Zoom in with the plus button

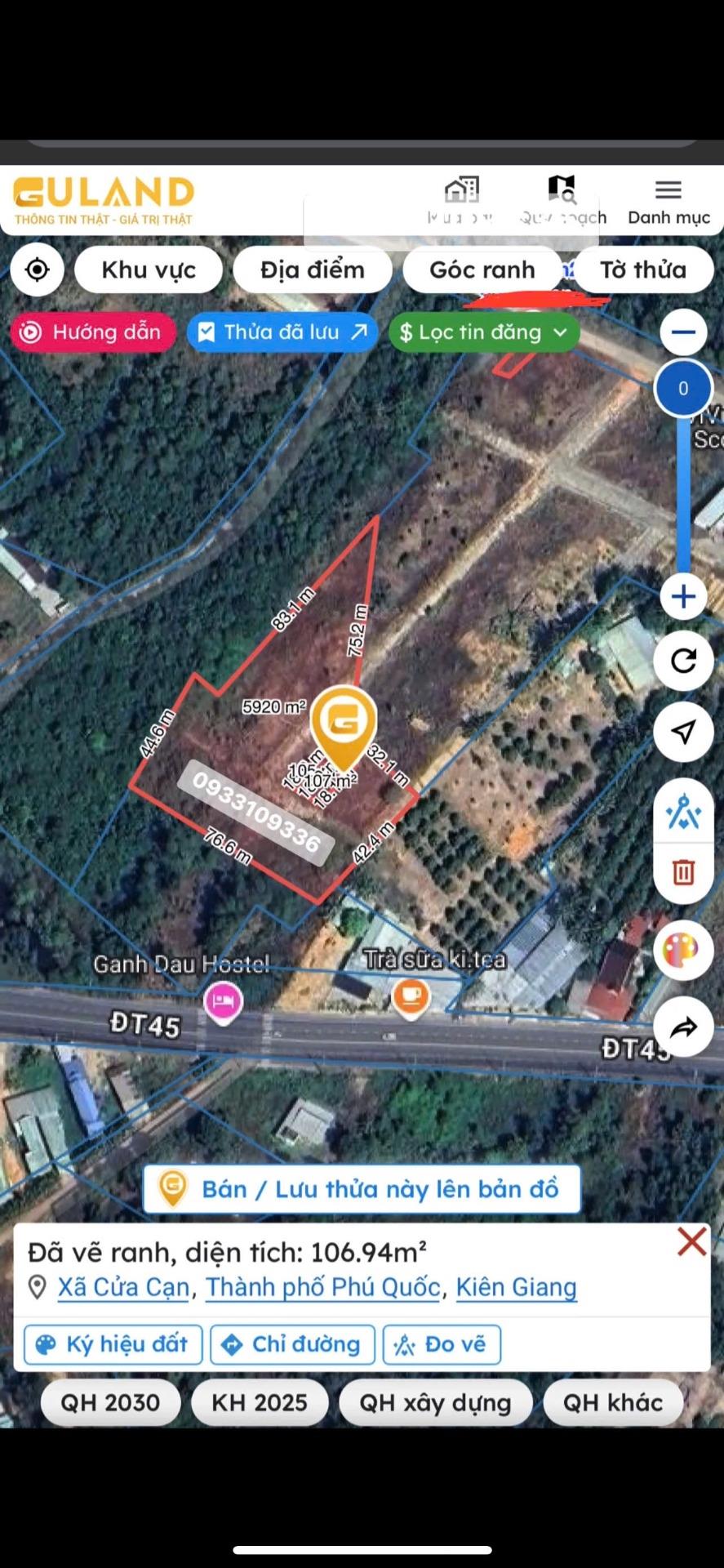(x=683, y=597)
